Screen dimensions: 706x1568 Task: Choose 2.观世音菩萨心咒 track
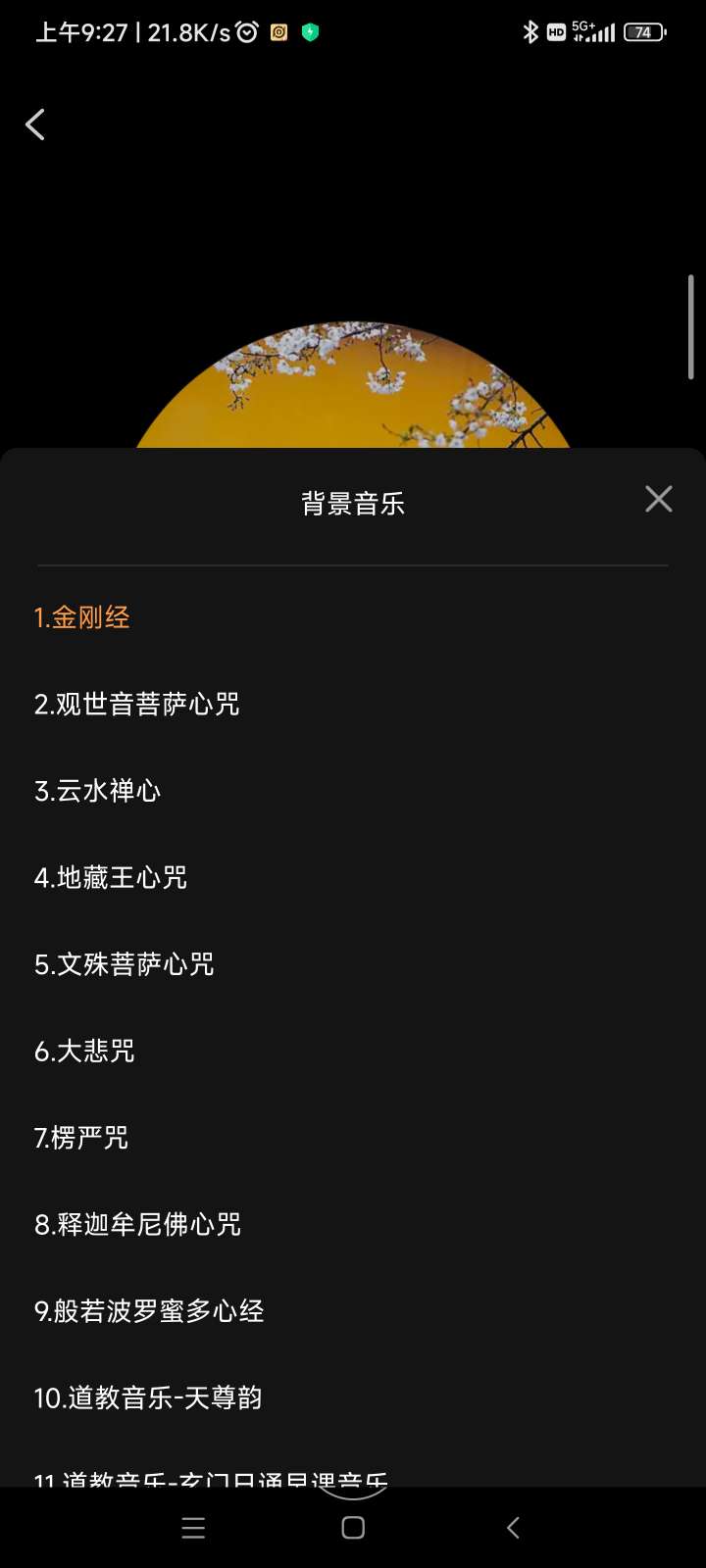(x=137, y=704)
